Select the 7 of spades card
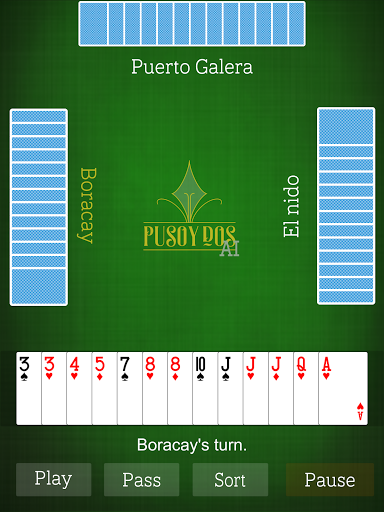This screenshot has width=384, height=512. 130,388
